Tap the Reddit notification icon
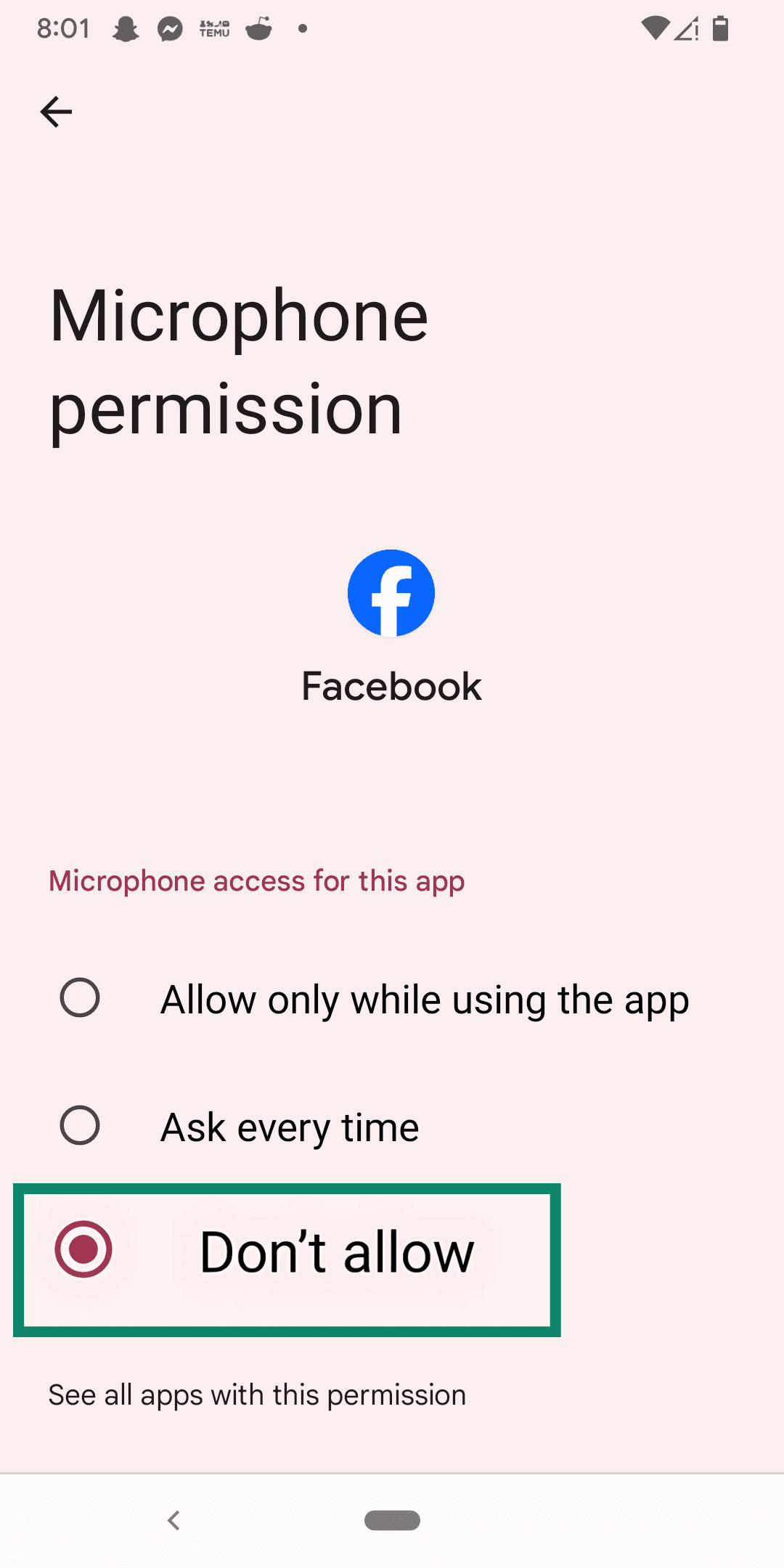This screenshot has height=1568, width=784. [x=258, y=28]
